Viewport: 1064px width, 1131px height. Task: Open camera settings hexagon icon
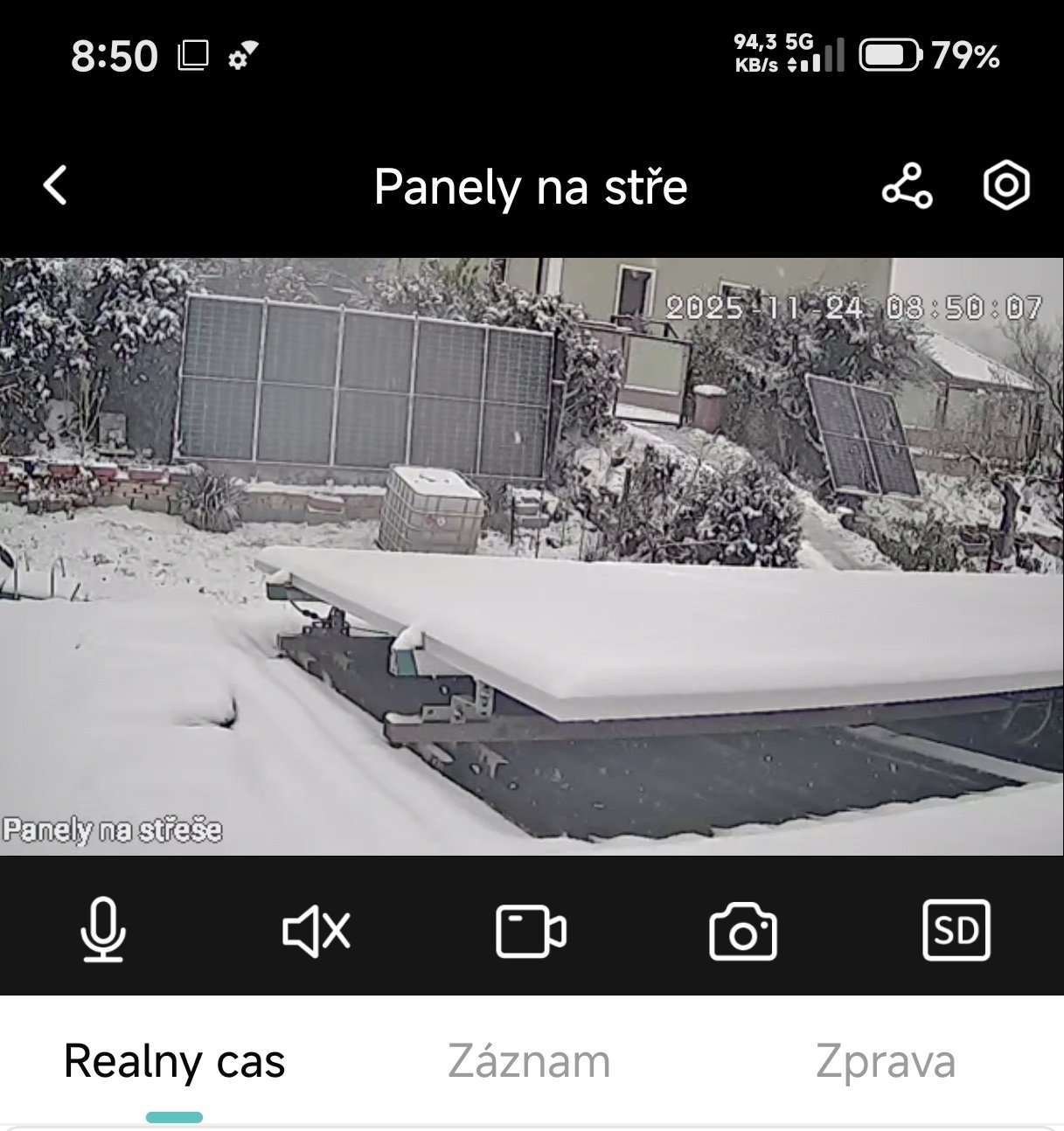pyautogui.click(x=1006, y=185)
